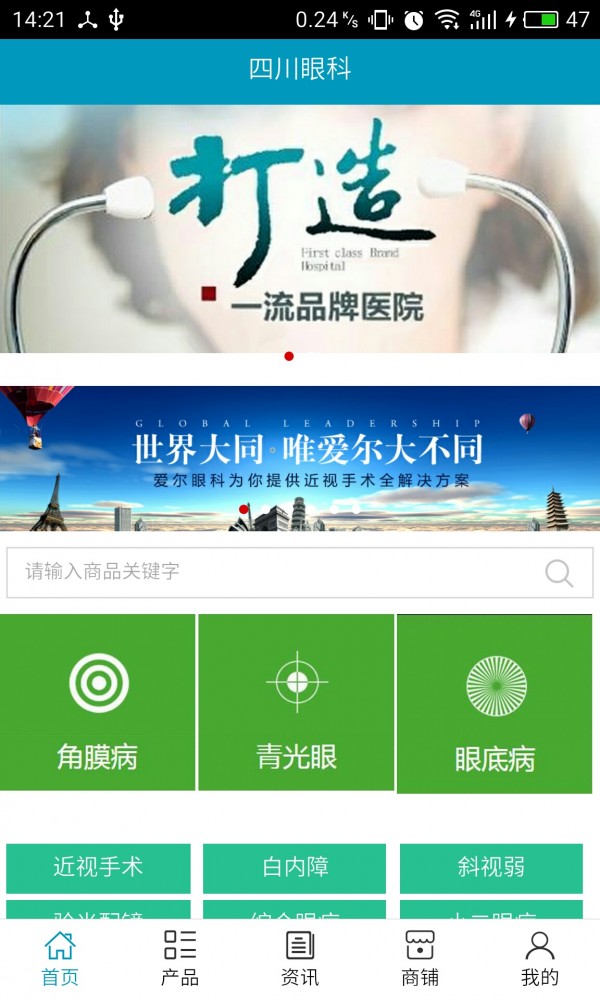Switch to the 资讯 tab
The image size is (600, 1000).
point(300,959)
